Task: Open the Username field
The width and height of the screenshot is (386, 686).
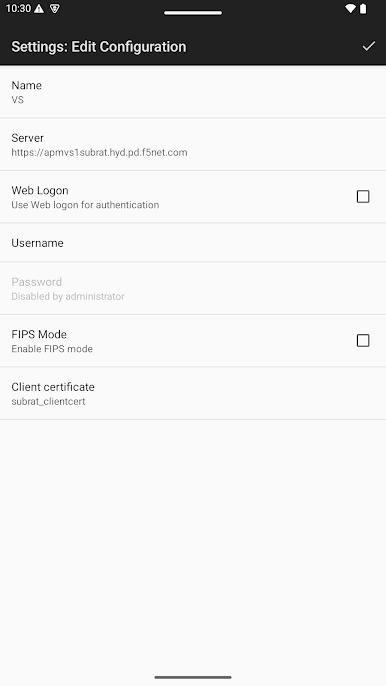Action: pyautogui.click(x=193, y=243)
